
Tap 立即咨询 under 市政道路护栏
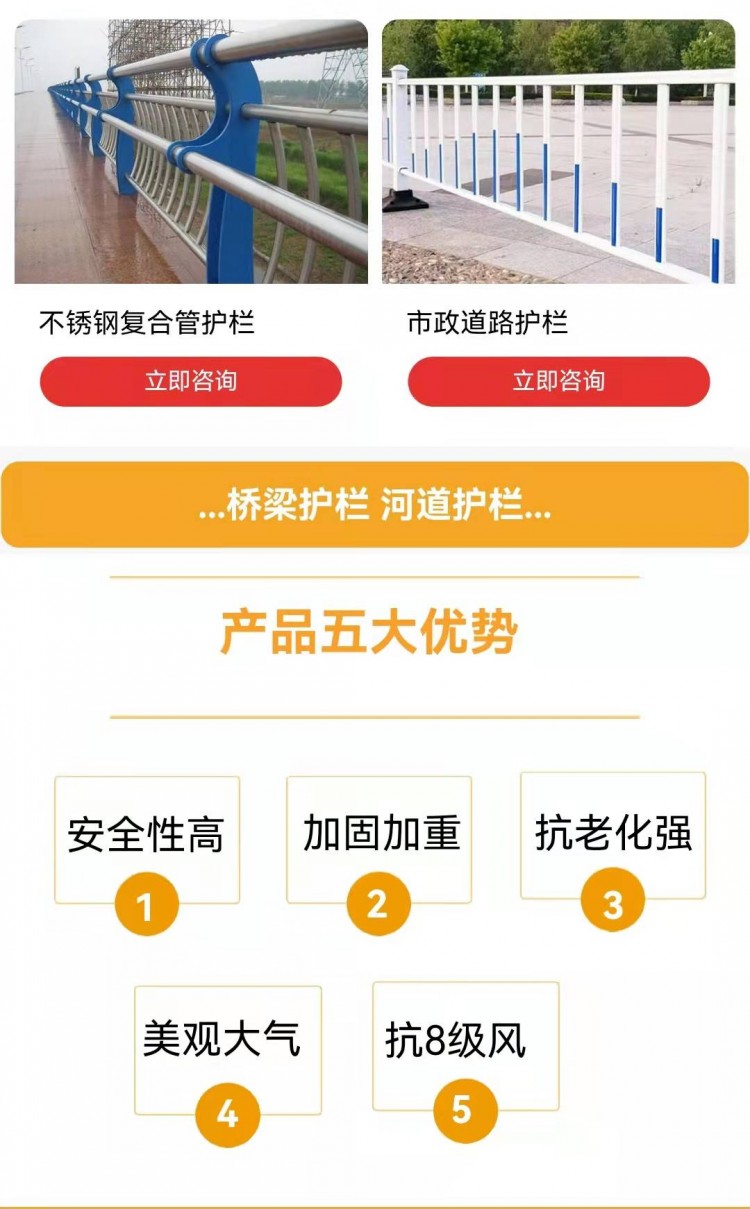pos(558,381)
